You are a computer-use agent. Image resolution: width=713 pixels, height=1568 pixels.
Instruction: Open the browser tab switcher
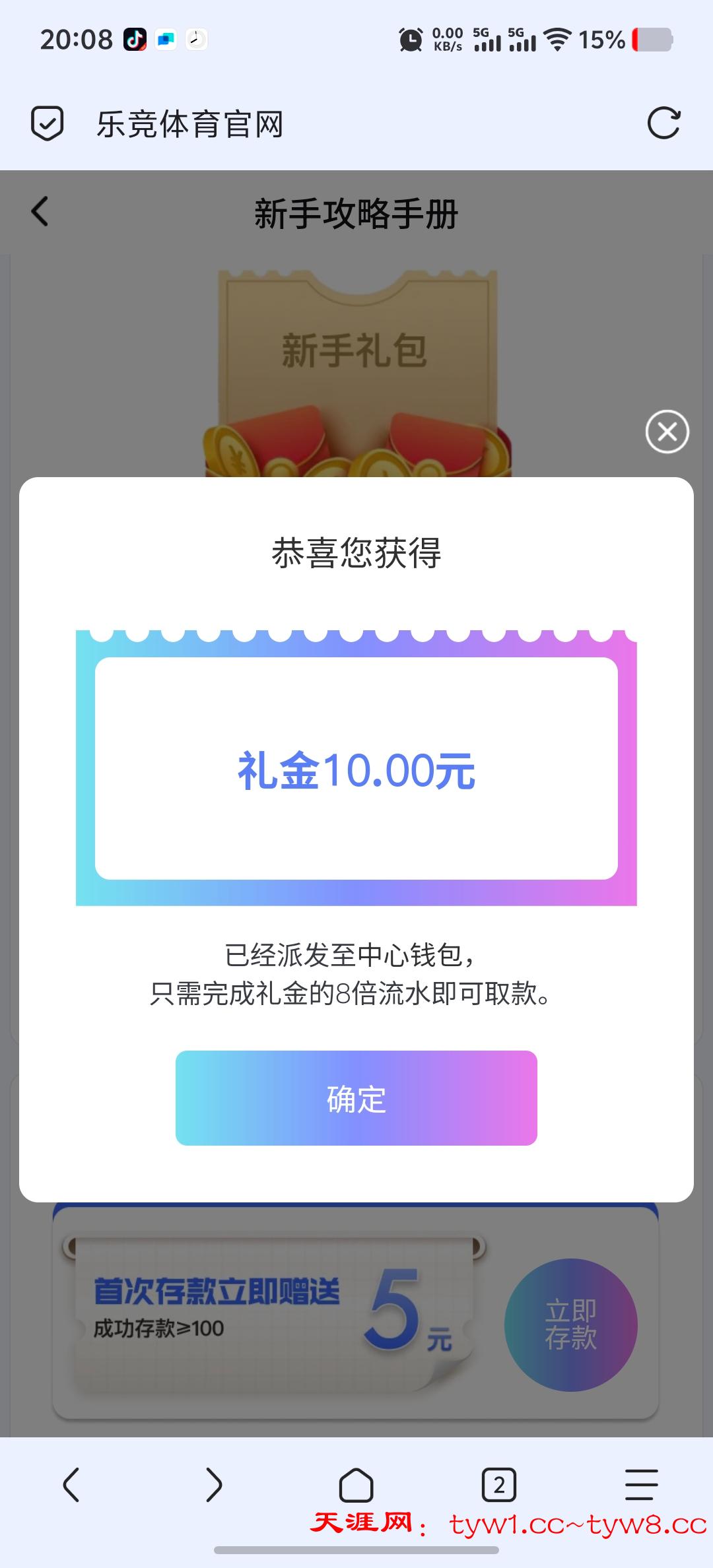498,1485
